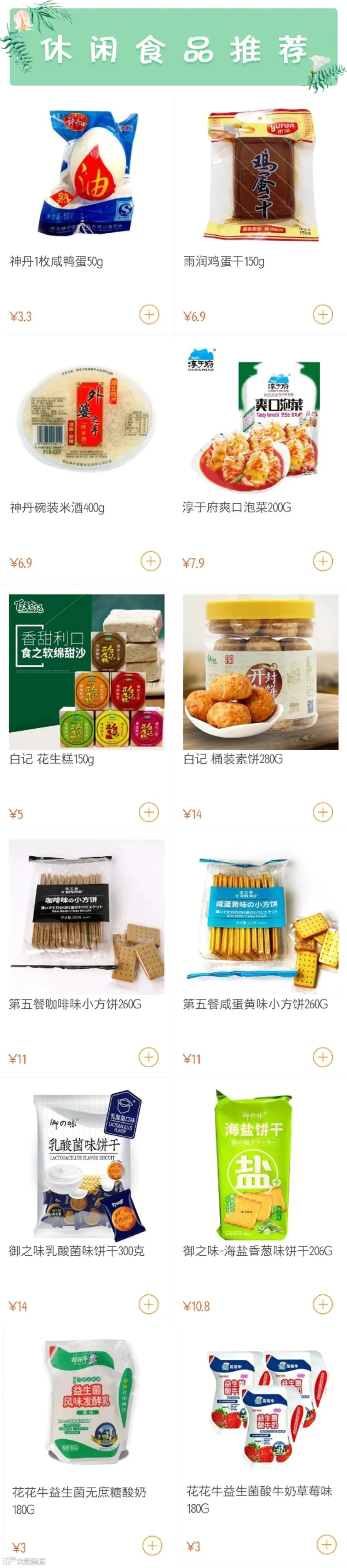Add 神丹1枚咸鸭蛋50g to cart
Screen dimensions: 347x1568
[x=150, y=315]
